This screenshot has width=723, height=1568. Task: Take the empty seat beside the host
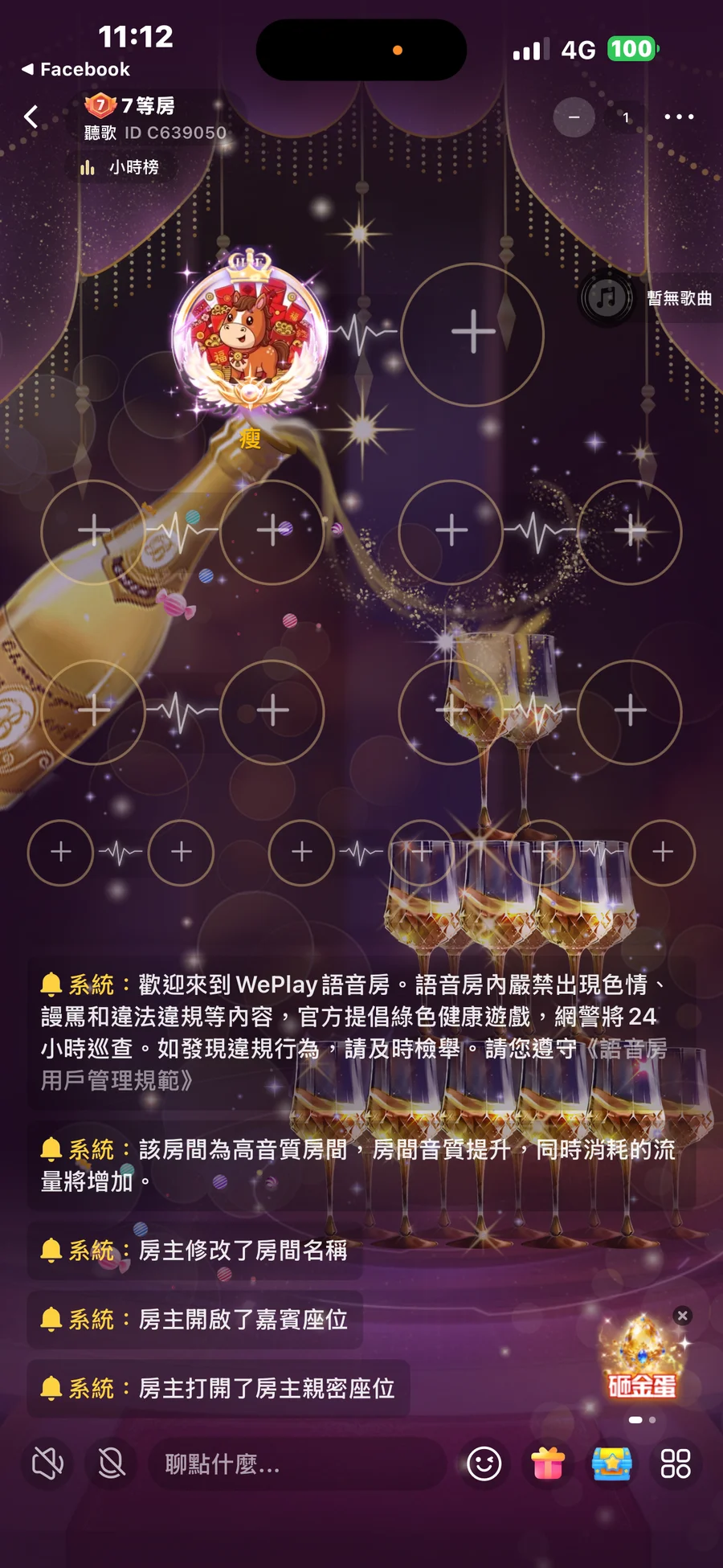coord(472,332)
